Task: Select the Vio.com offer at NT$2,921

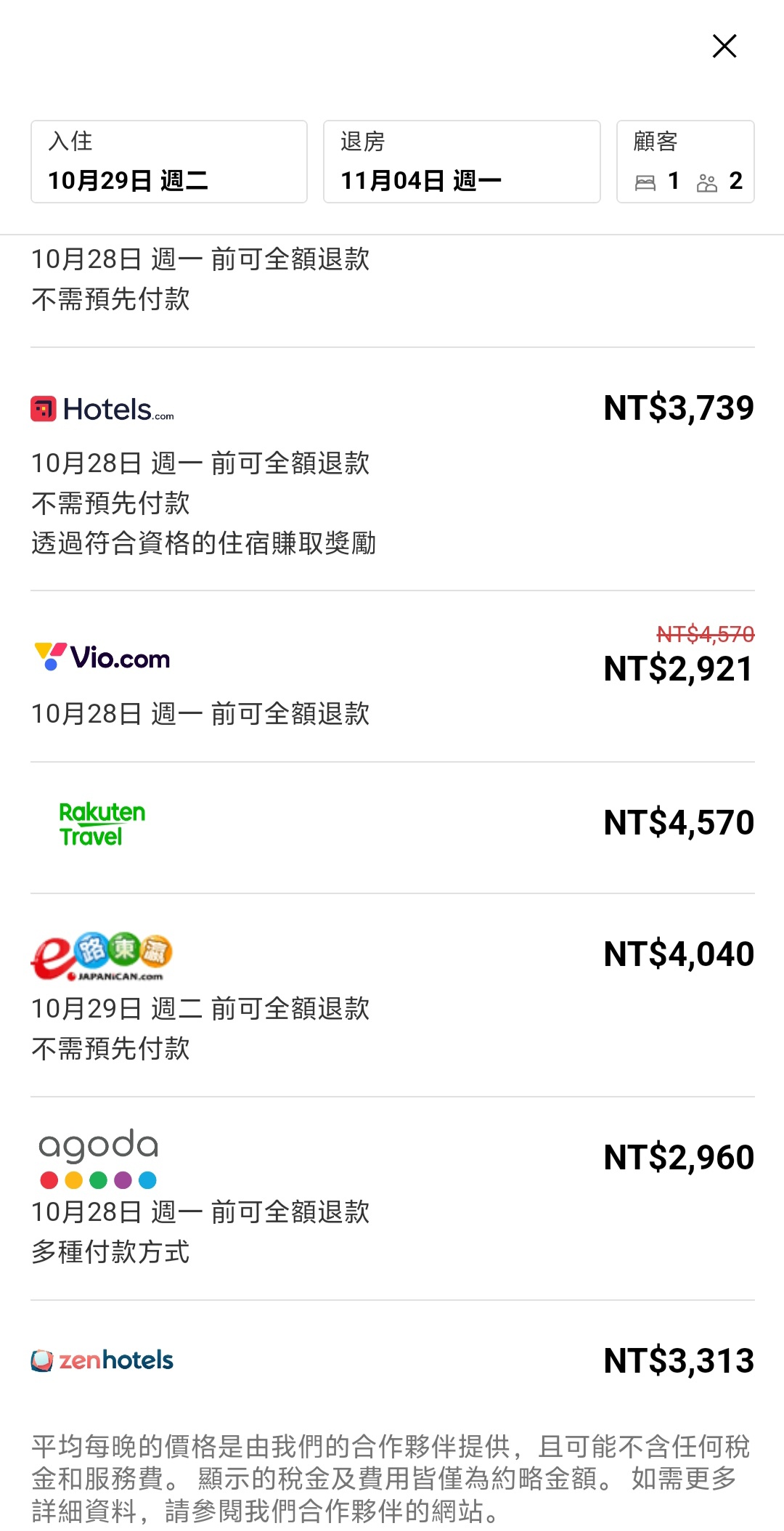Action: [x=392, y=675]
